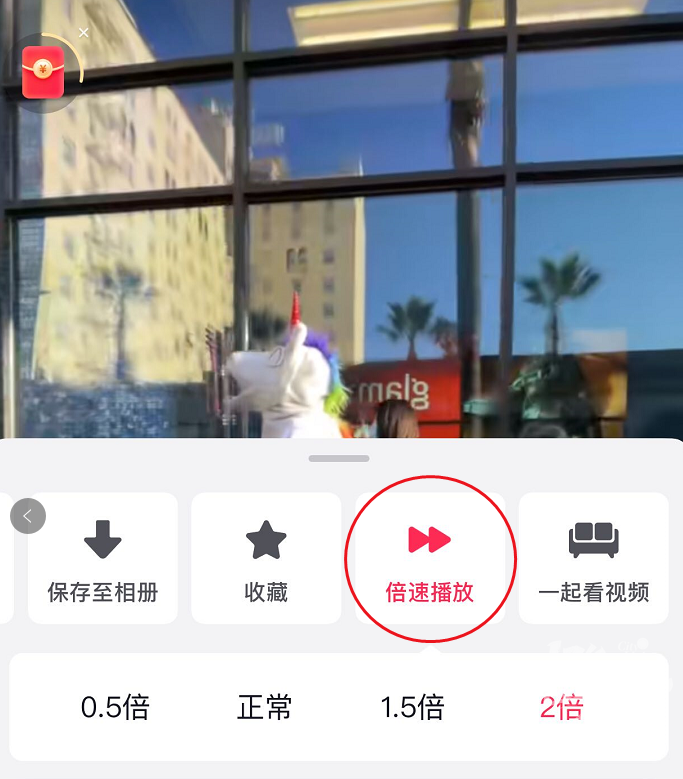Close the red envelope floating widget
This screenshot has height=779, width=683.
click(x=84, y=33)
